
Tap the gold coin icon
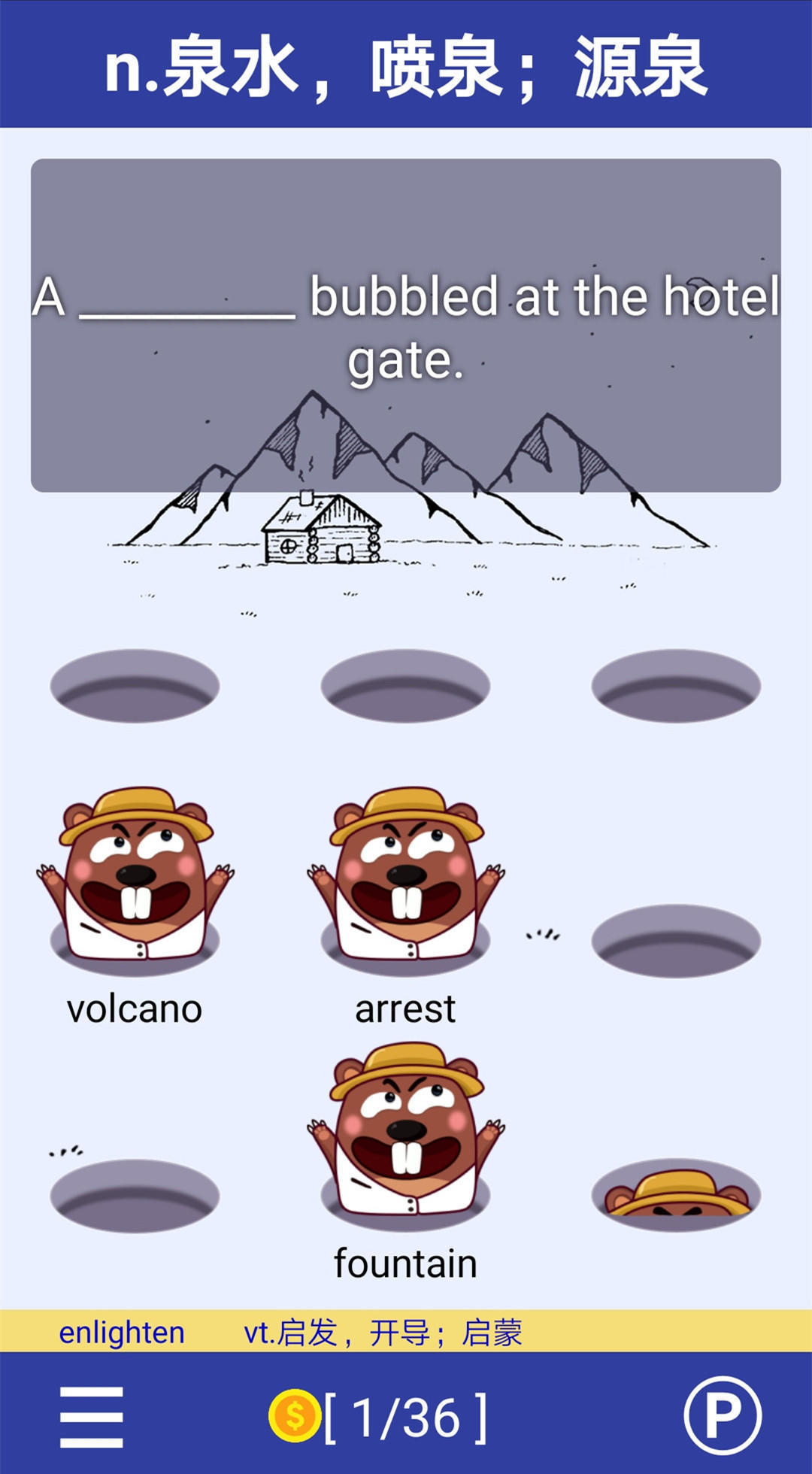click(x=295, y=1416)
